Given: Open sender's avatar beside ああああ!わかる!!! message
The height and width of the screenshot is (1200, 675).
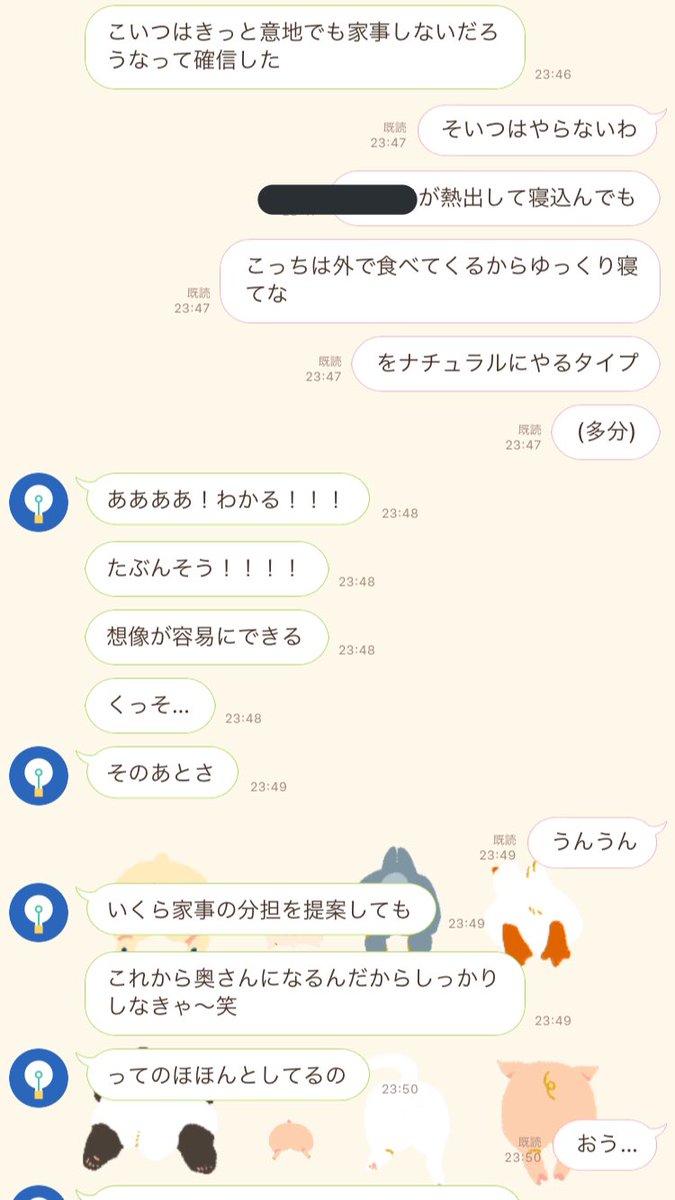Looking at the screenshot, I should pyautogui.click(x=39, y=502).
